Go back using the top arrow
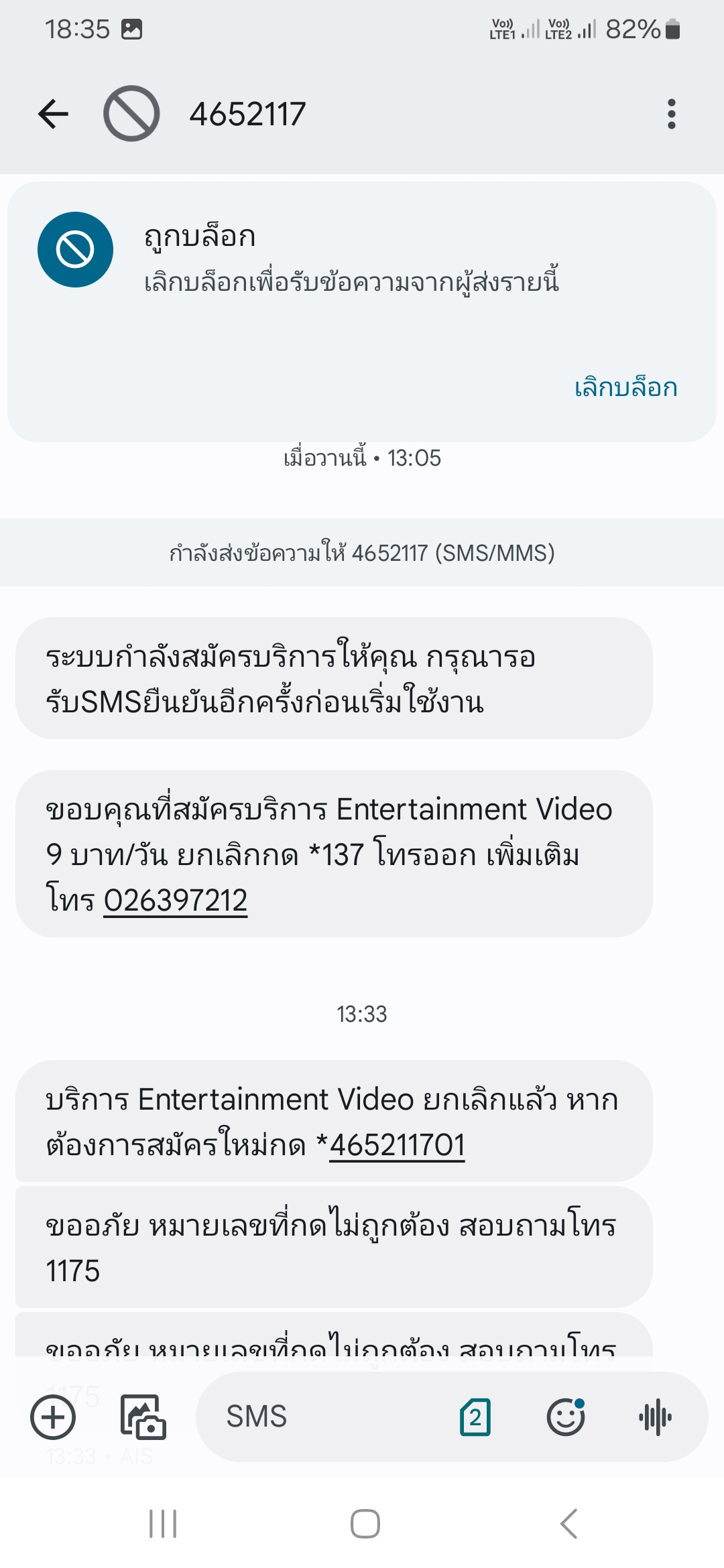 54,114
